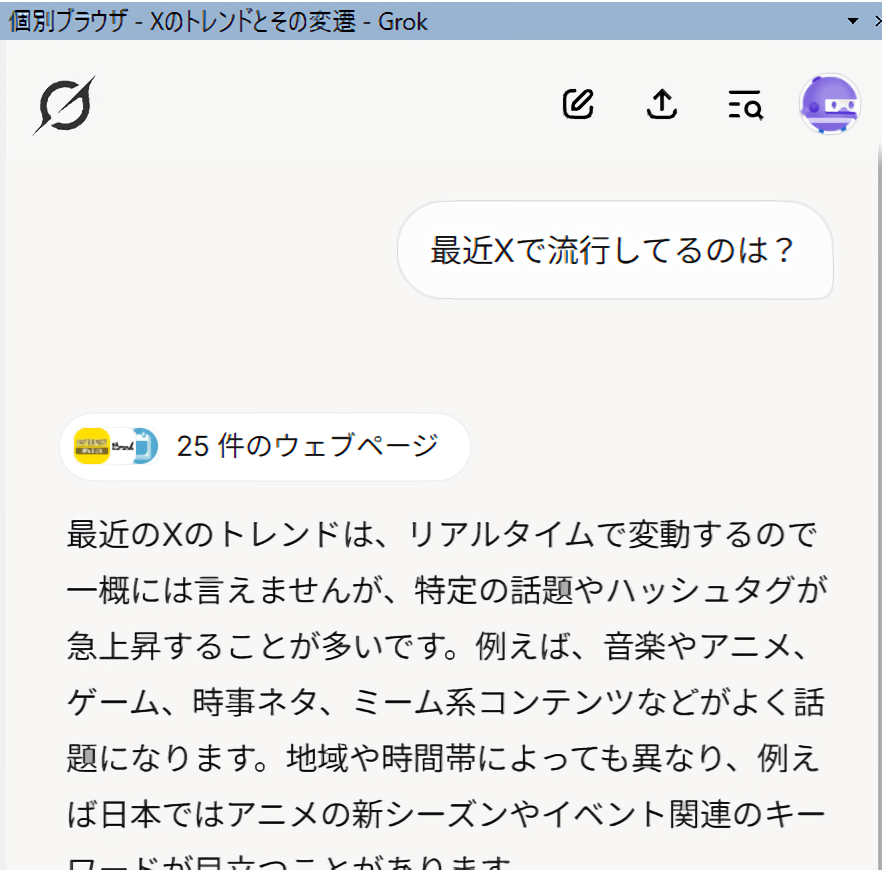Open the title bar dropdown arrow
The width and height of the screenshot is (882, 870).
click(x=852, y=21)
